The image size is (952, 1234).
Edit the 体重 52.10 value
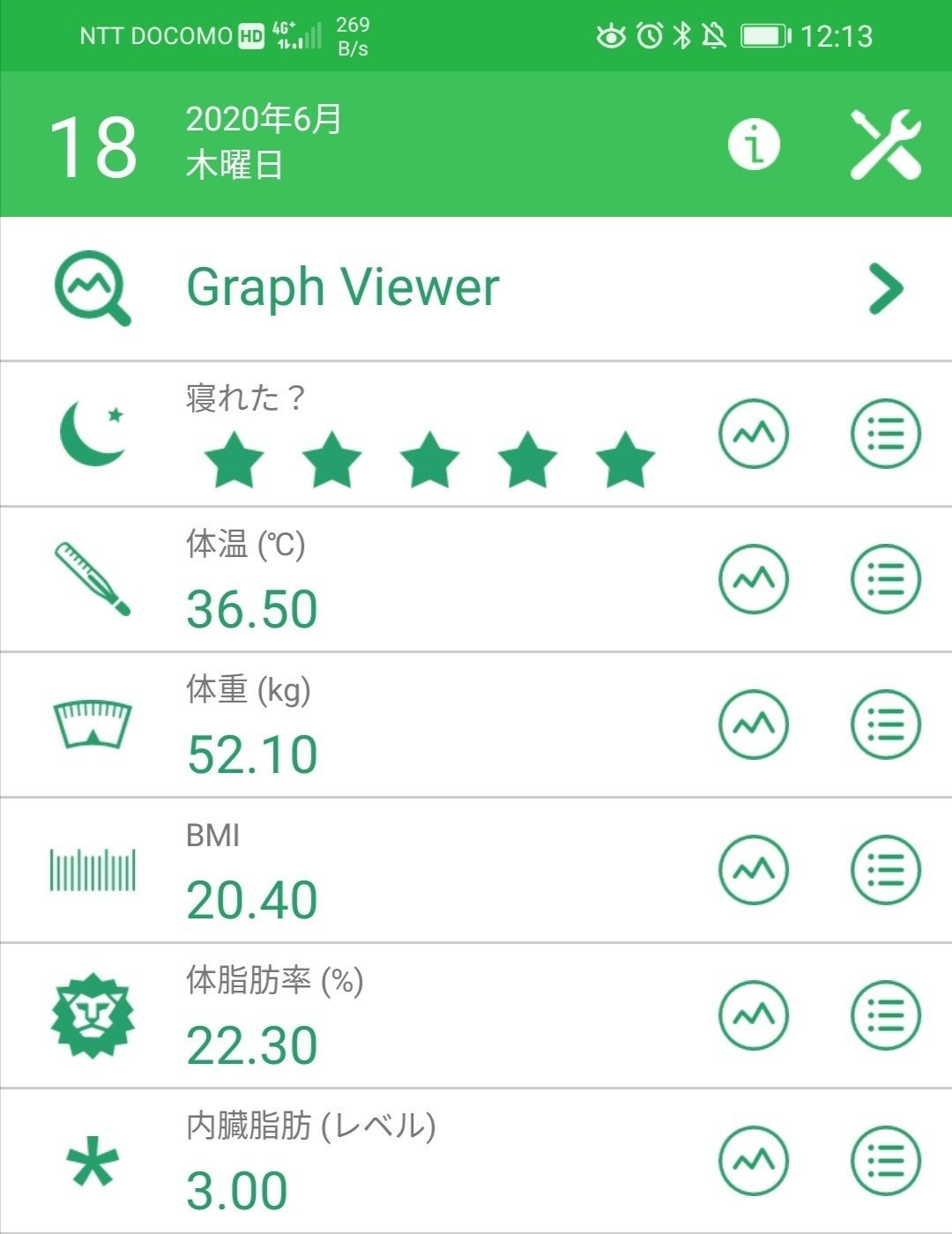tap(252, 755)
